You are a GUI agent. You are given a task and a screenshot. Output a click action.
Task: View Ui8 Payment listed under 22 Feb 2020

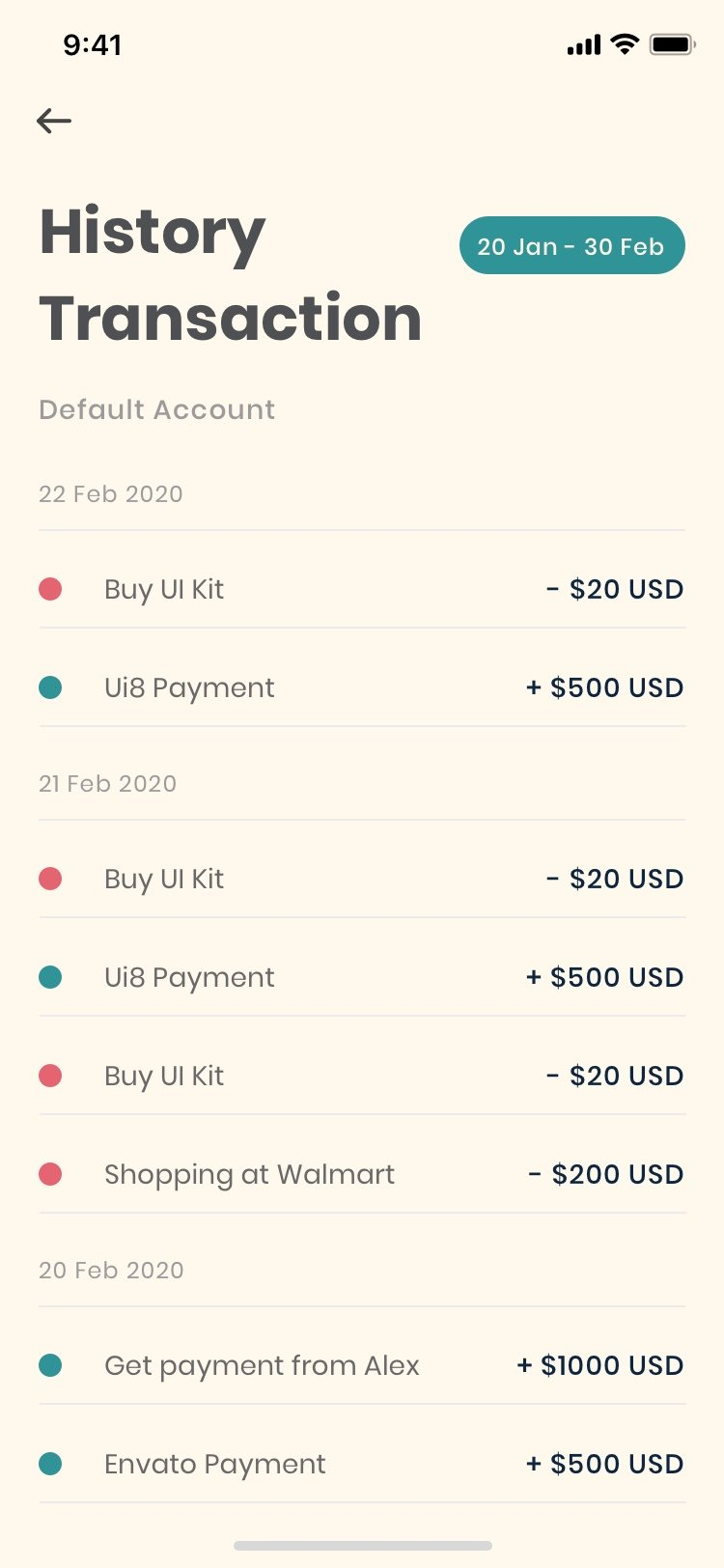click(189, 687)
